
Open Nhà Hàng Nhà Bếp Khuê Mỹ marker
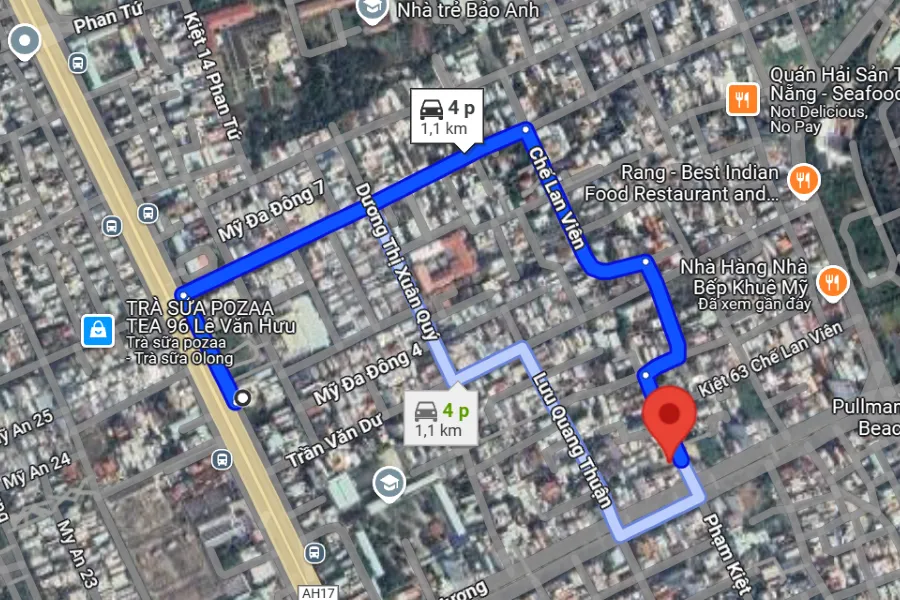pos(830,283)
